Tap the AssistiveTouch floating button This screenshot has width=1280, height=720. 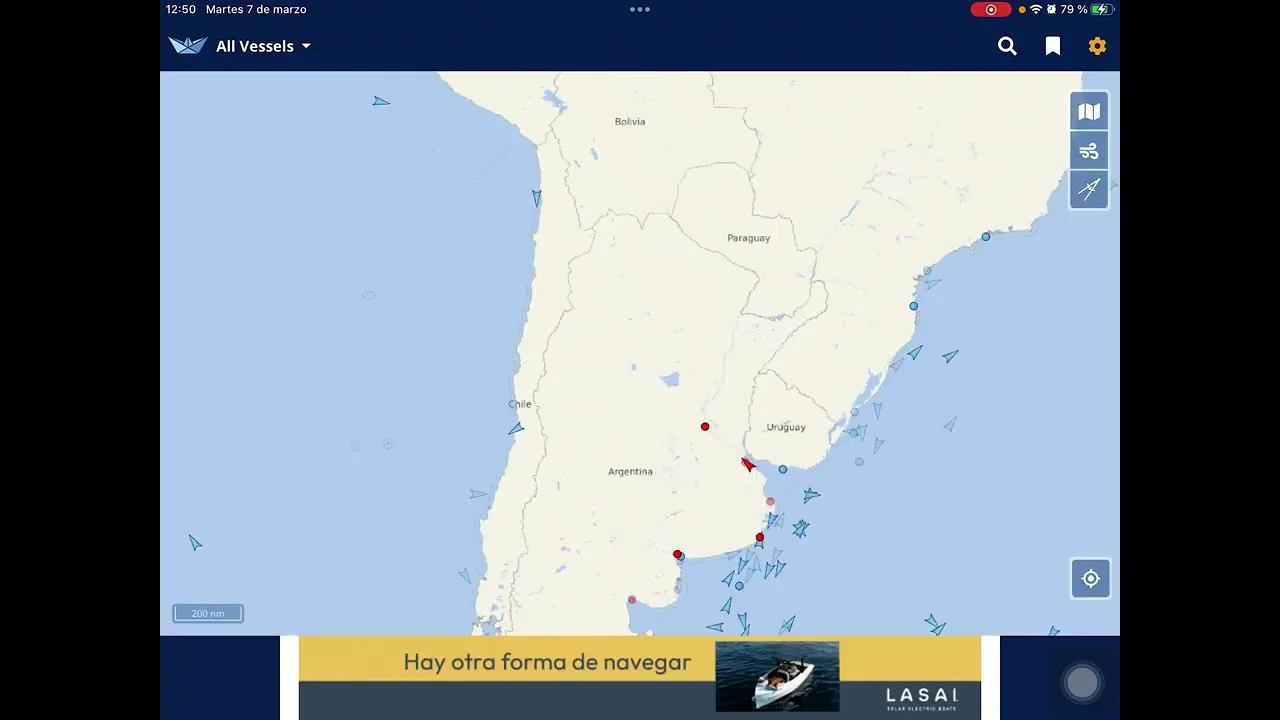1082,682
